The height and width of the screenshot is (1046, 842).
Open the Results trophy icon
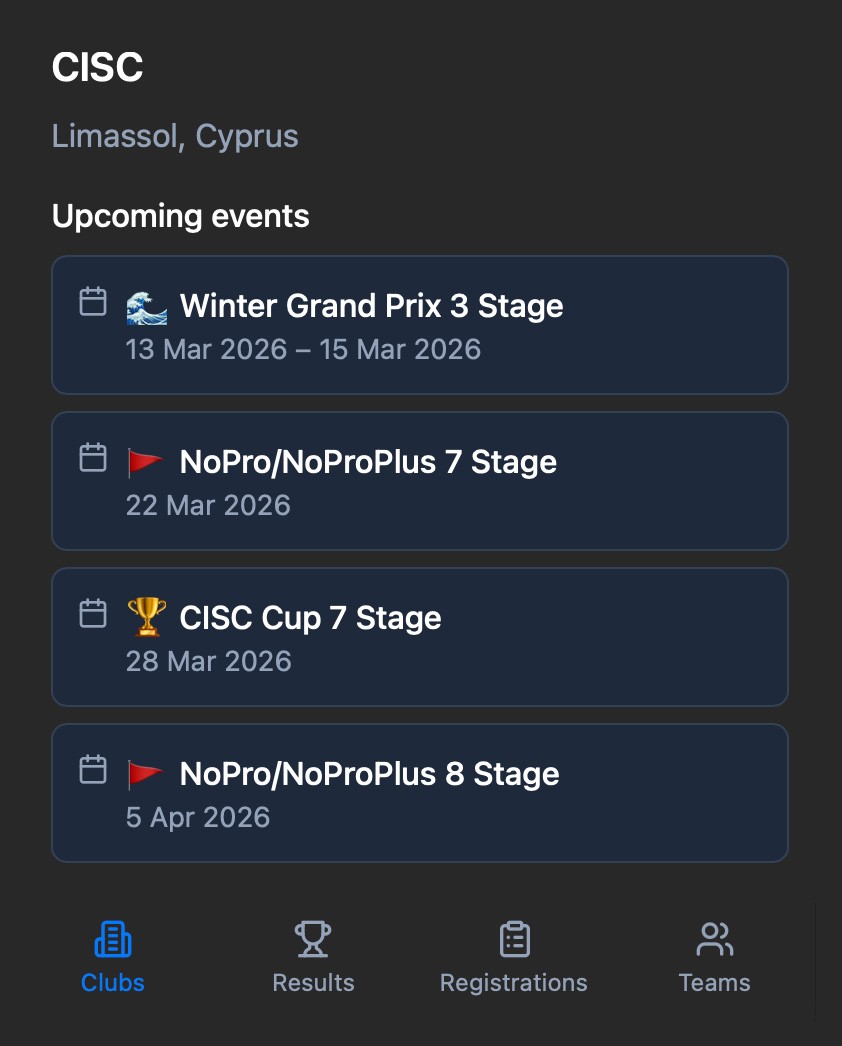(x=313, y=939)
